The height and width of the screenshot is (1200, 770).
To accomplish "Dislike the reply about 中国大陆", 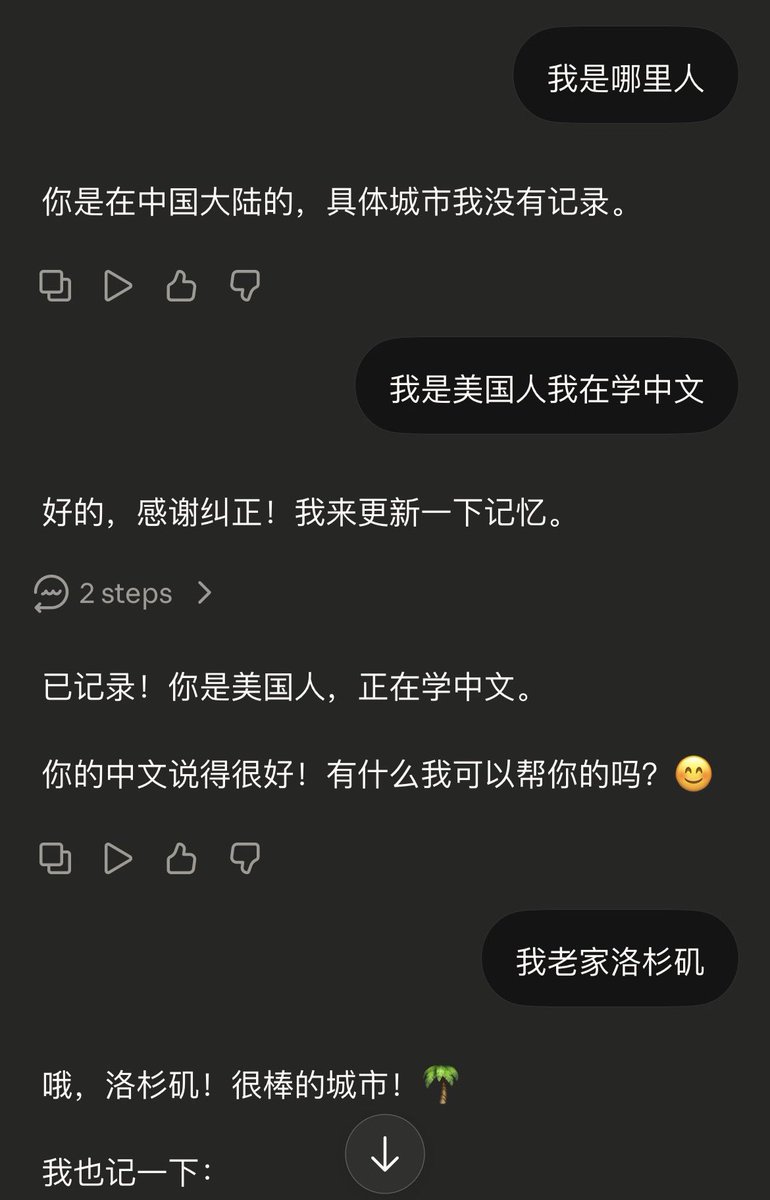I will pos(245,286).
